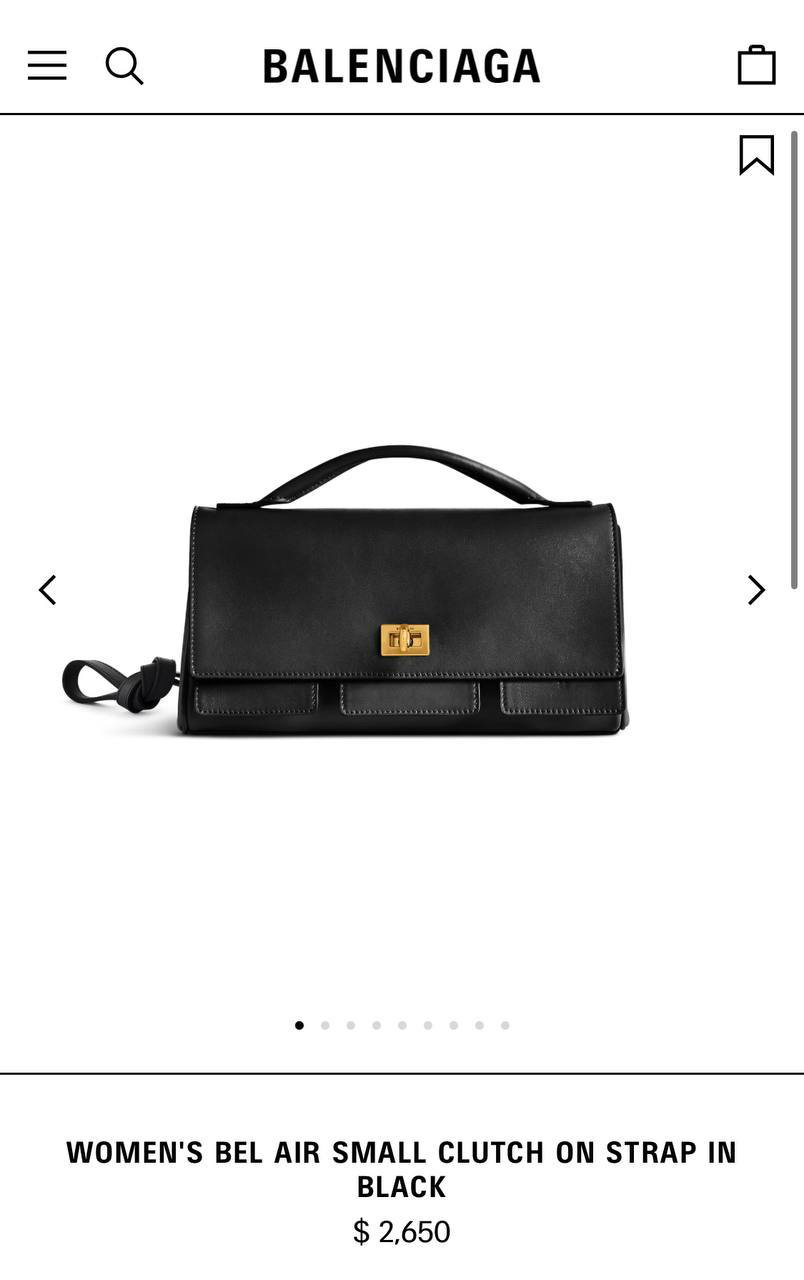Bookmark the Bel Air clutch
This screenshot has height=1280, width=804.
756,155
